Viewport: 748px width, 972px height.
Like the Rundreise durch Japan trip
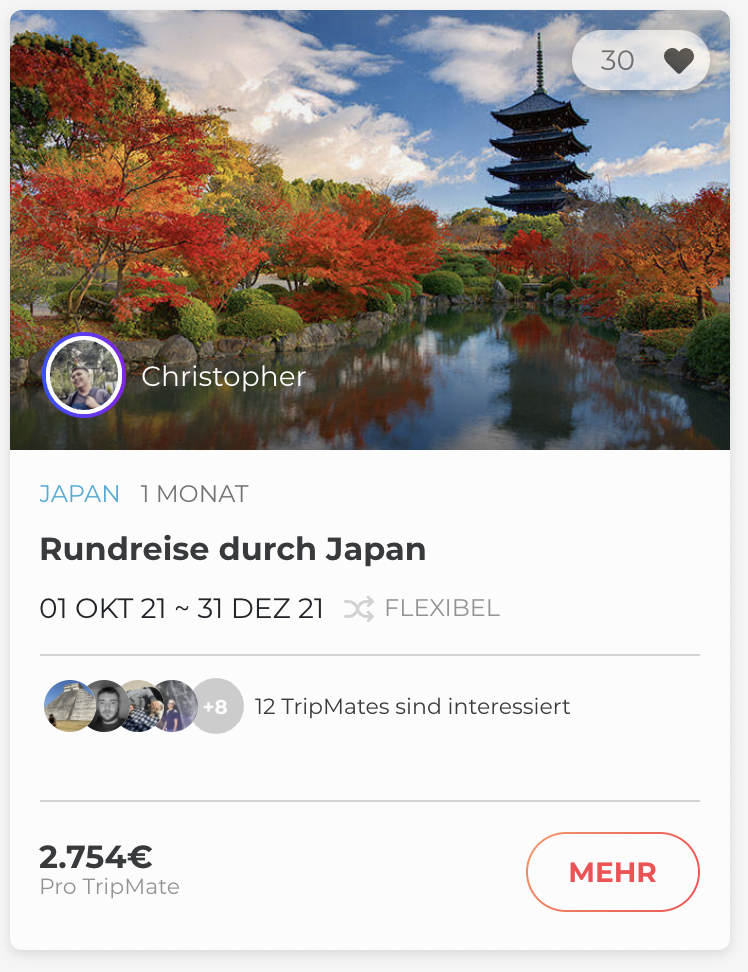pyautogui.click(x=678, y=61)
